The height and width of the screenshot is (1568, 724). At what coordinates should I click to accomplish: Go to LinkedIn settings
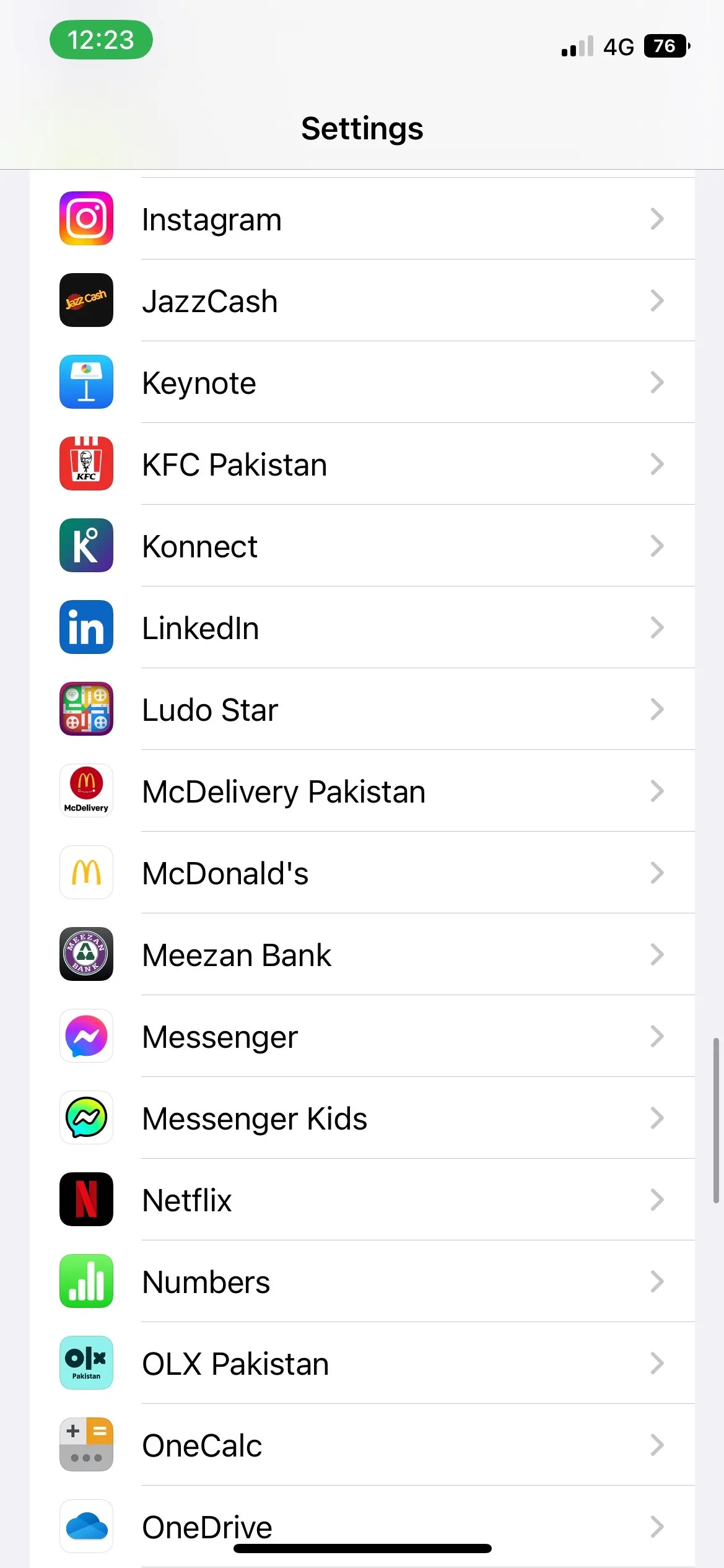tap(362, 628)
